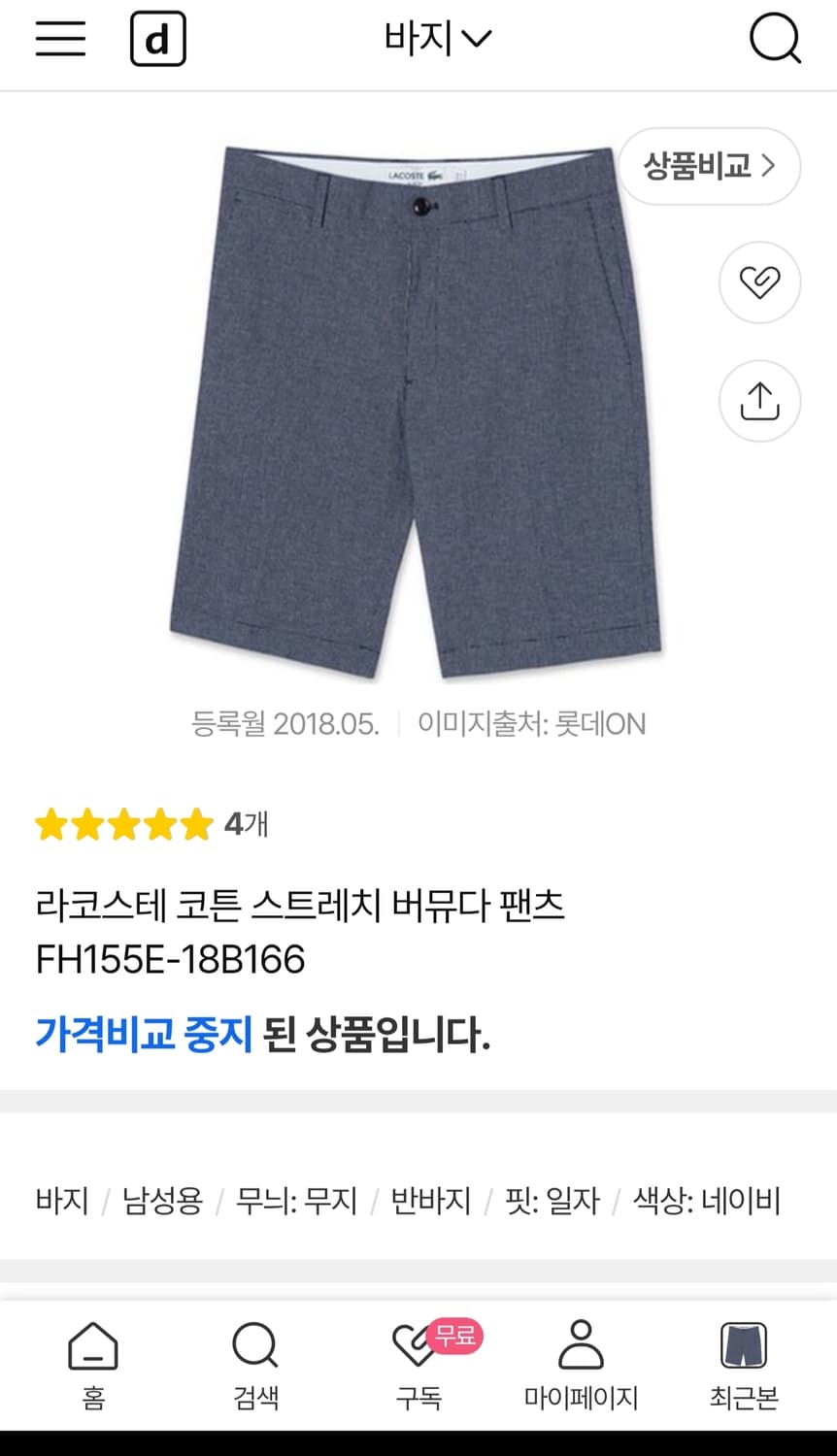The height and width of the screenshot is (1456, 837).
Task: Subscribe via 구독 heart icon
Action: 419,1364
